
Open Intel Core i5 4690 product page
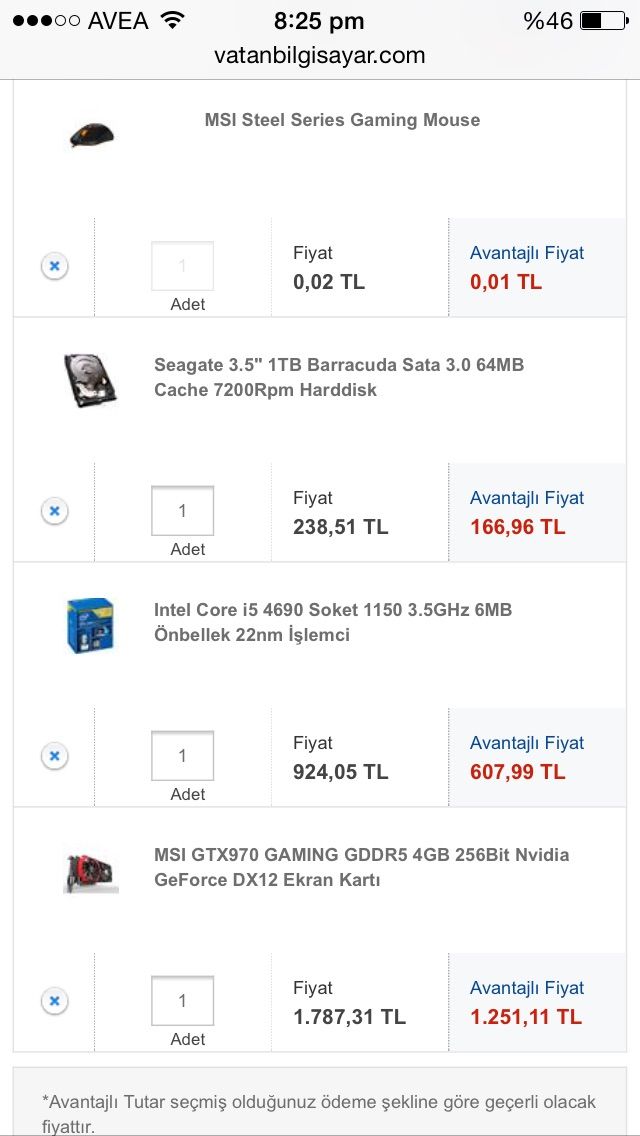332,622
